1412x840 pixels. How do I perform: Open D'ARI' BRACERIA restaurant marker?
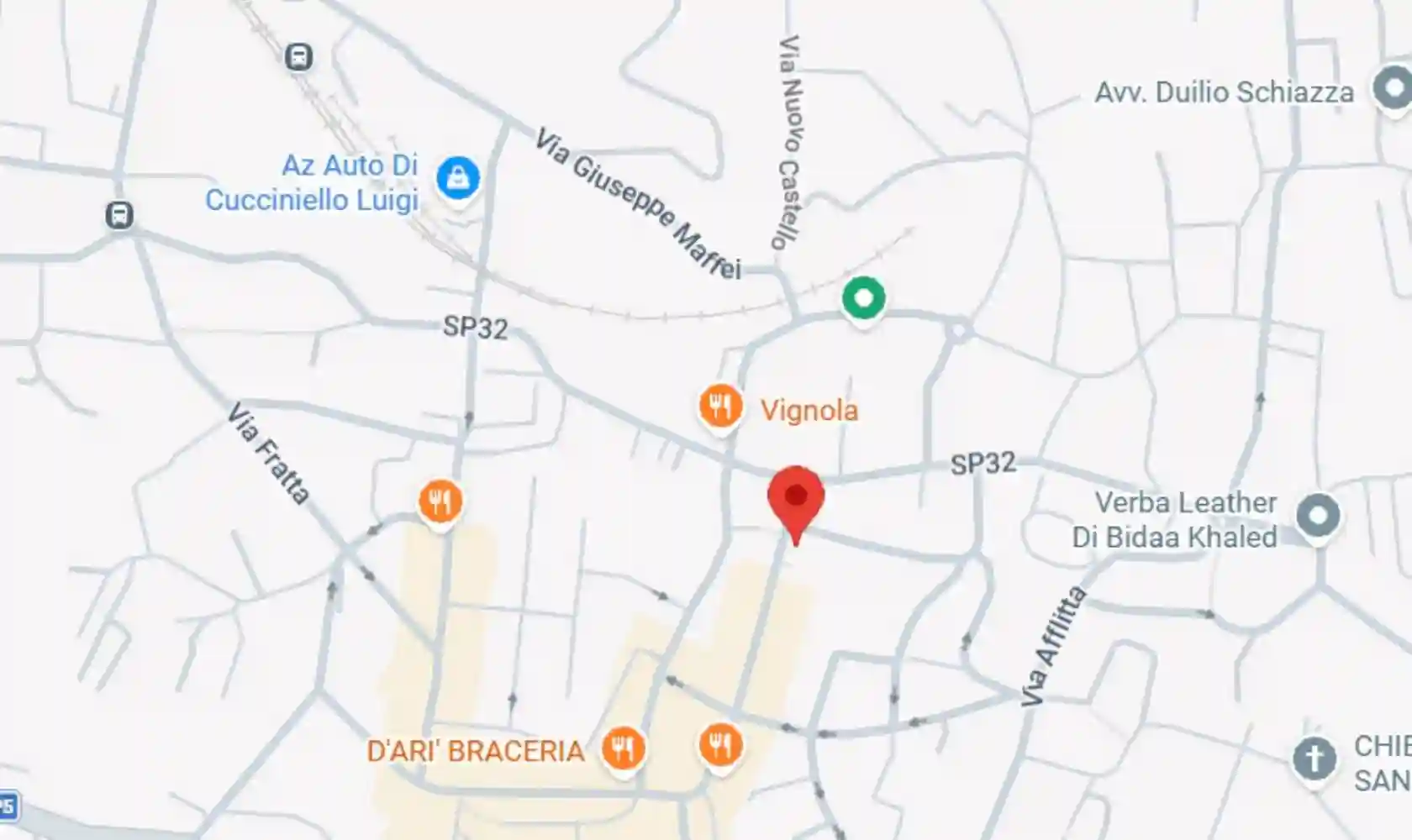tap(623, 748)
